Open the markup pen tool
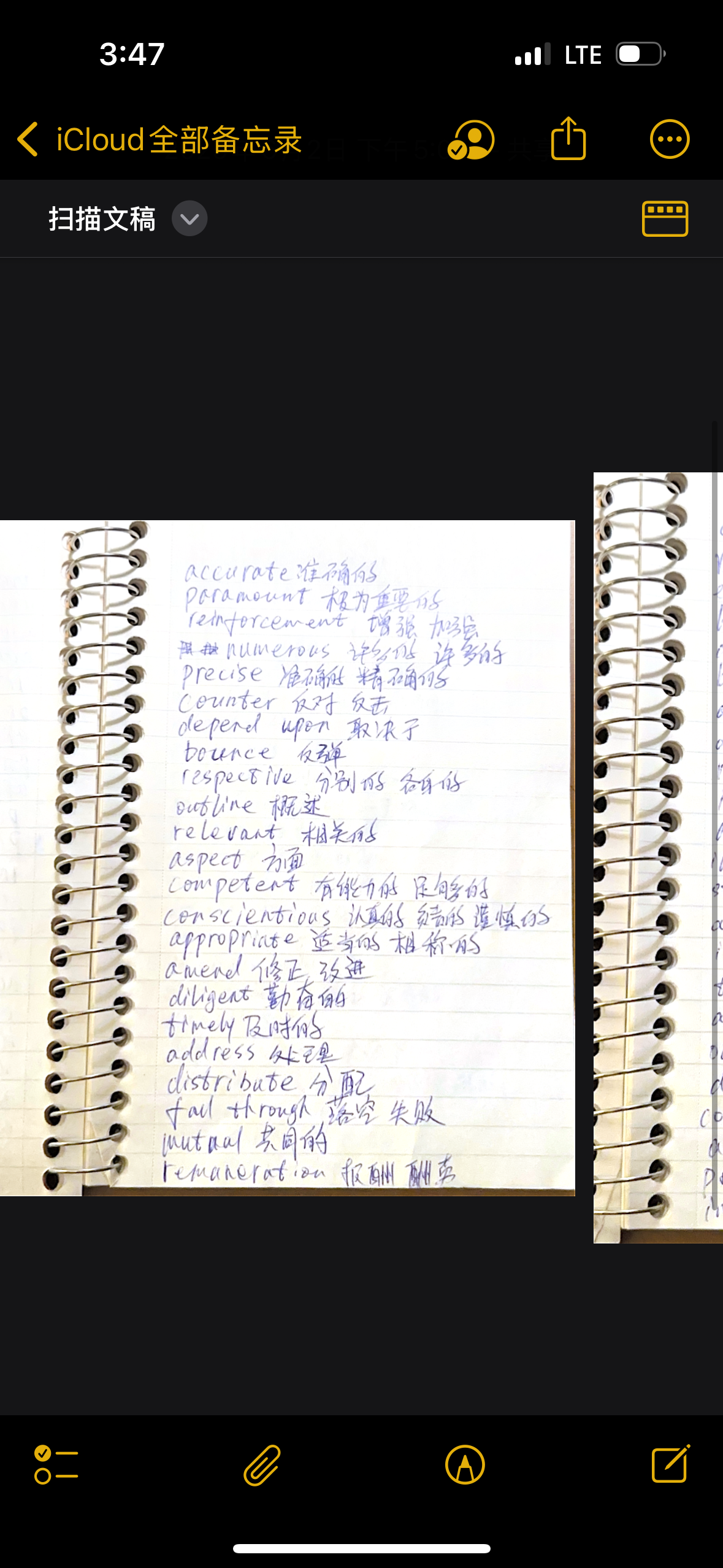This screenshot has height=1568, width=723. point(465,1464)
